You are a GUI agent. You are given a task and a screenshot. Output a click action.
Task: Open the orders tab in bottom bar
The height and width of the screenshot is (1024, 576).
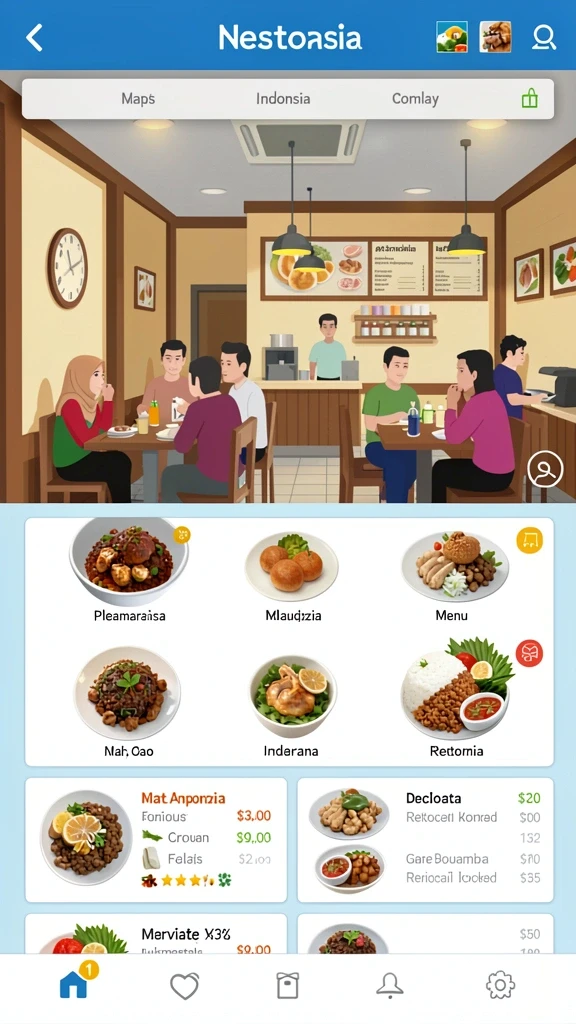[287, 985]
